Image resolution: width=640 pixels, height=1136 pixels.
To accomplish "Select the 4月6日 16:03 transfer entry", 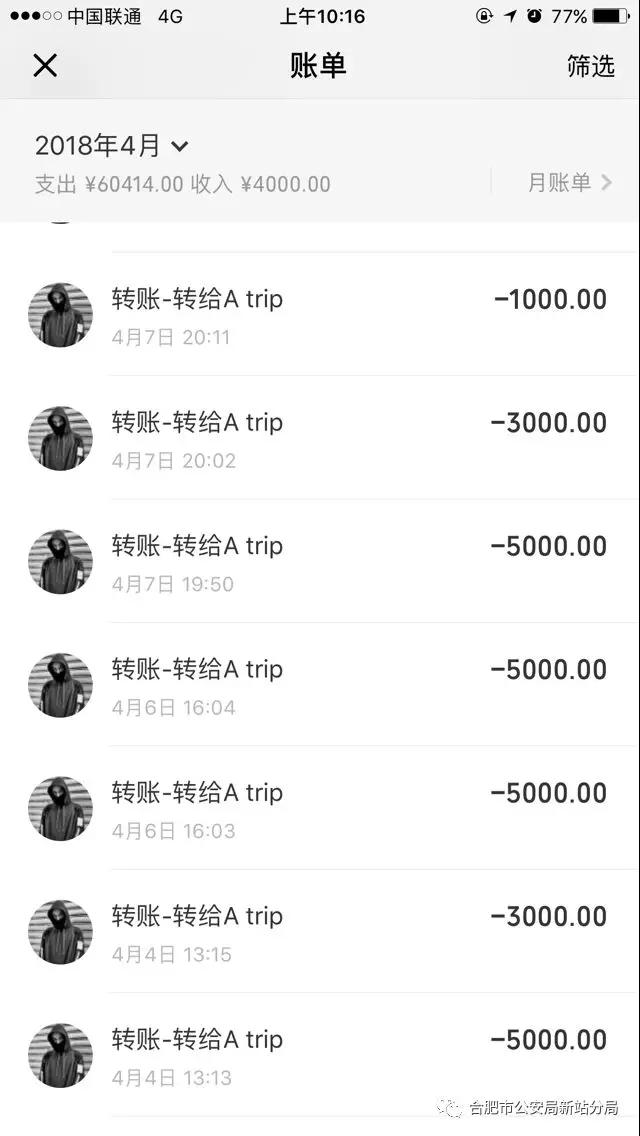I will (x=320, y=808).
